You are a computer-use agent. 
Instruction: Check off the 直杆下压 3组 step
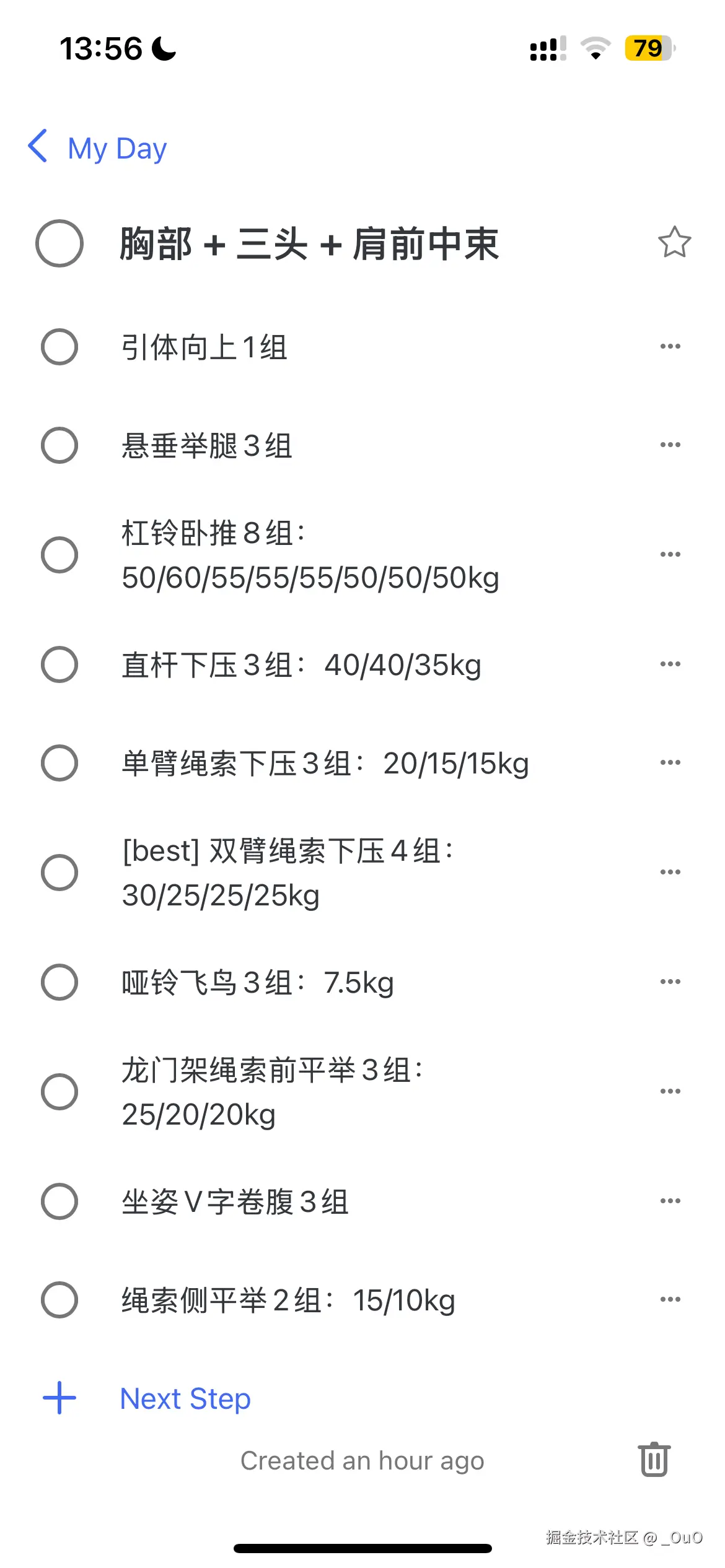[60, 664]
